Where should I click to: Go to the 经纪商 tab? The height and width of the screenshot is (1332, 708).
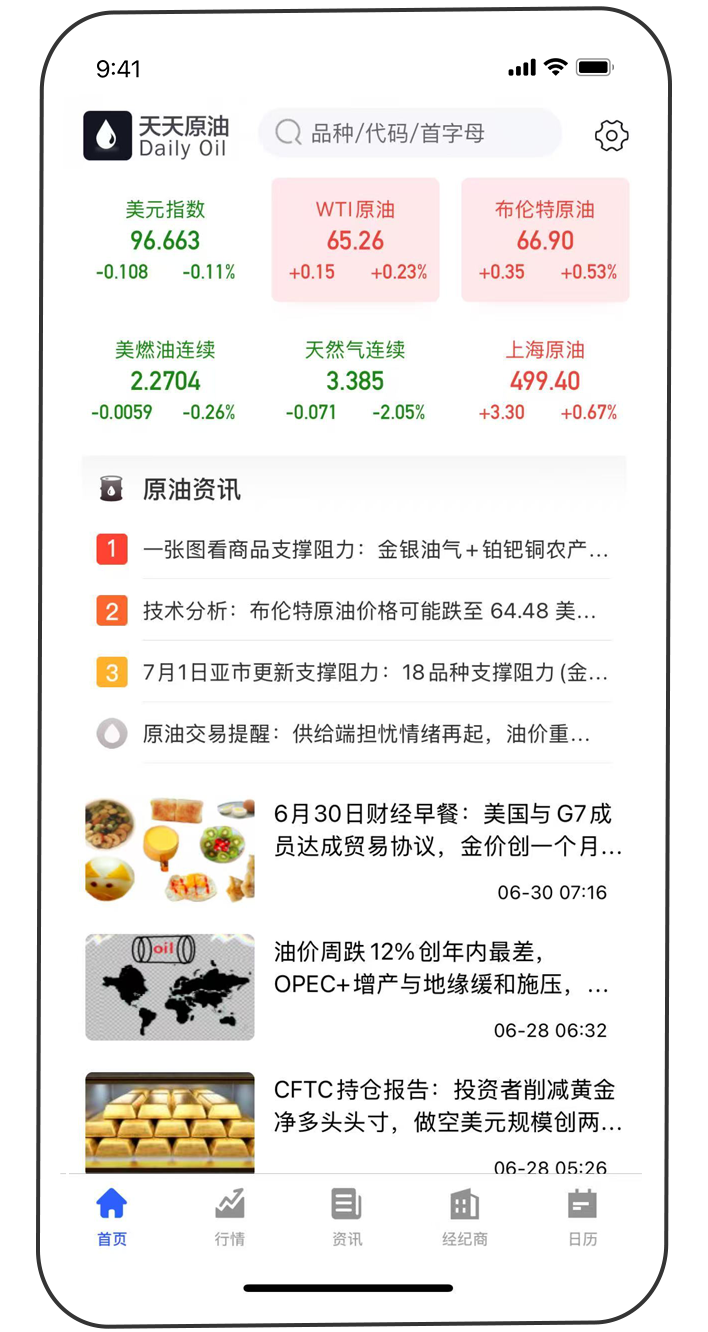coord(465,1217)
